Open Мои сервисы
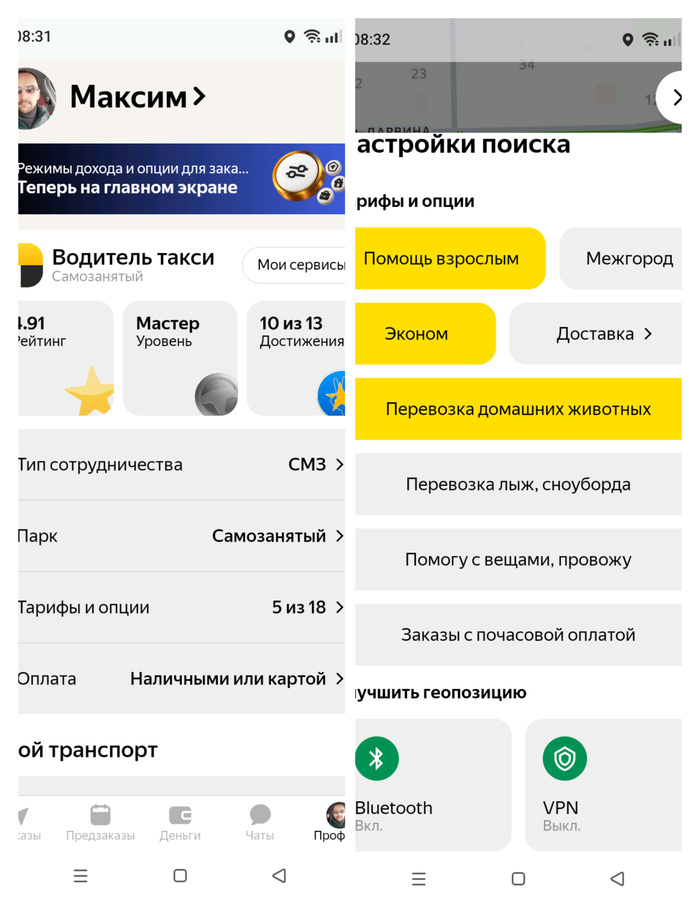700x923 pixels. [294, 265]
